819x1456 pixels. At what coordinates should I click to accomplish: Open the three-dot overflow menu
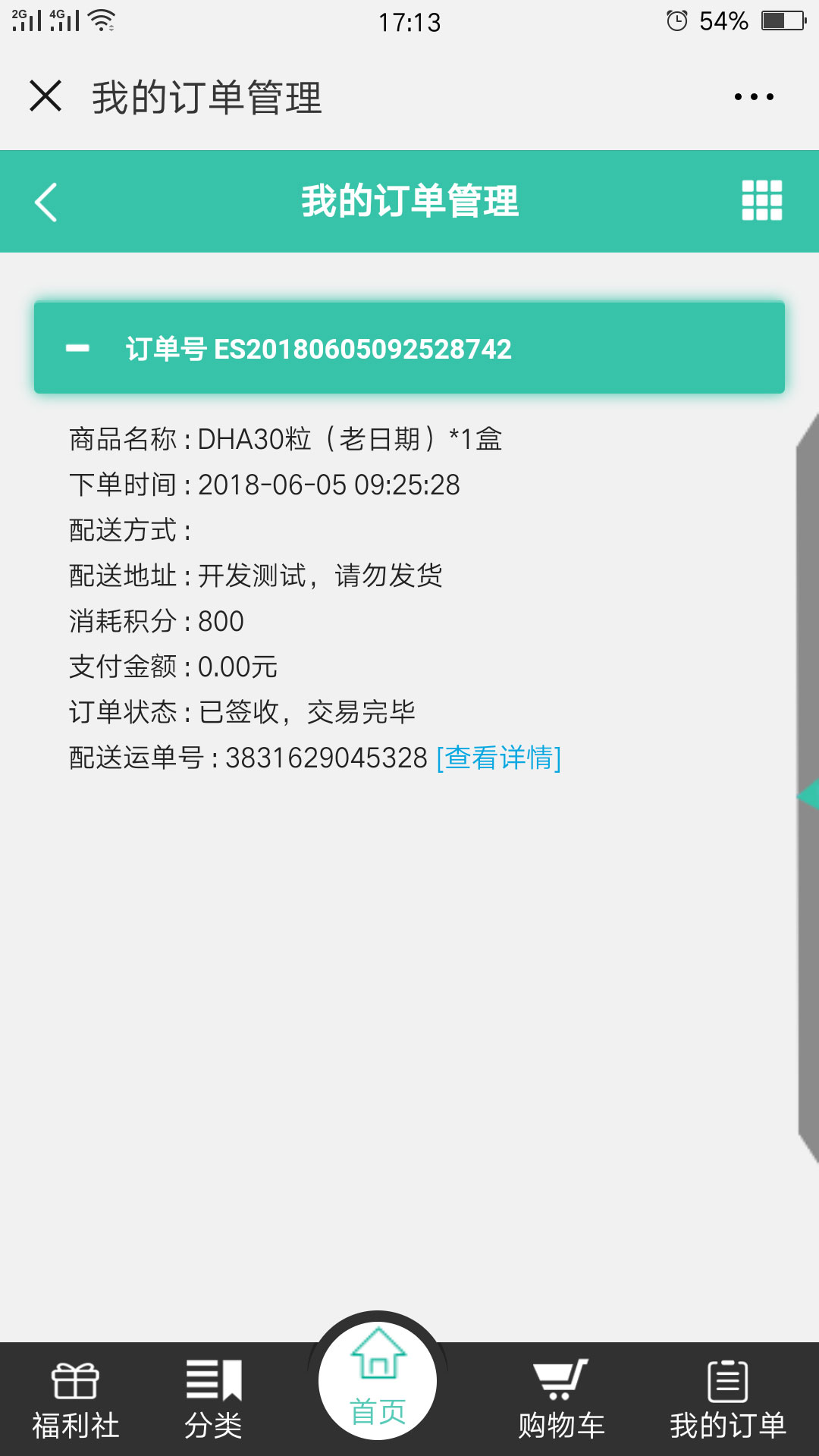click(x=754, y=96)
